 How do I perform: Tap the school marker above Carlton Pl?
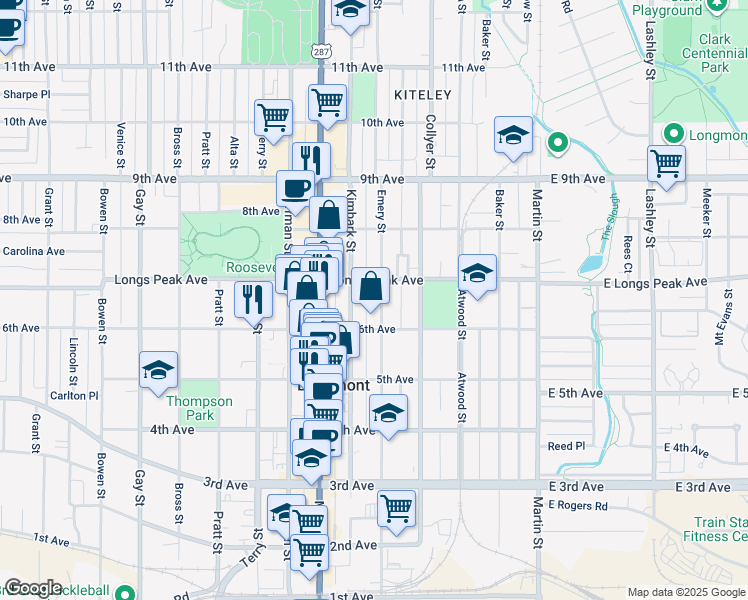pyautogui.click(x=158, y=369)
